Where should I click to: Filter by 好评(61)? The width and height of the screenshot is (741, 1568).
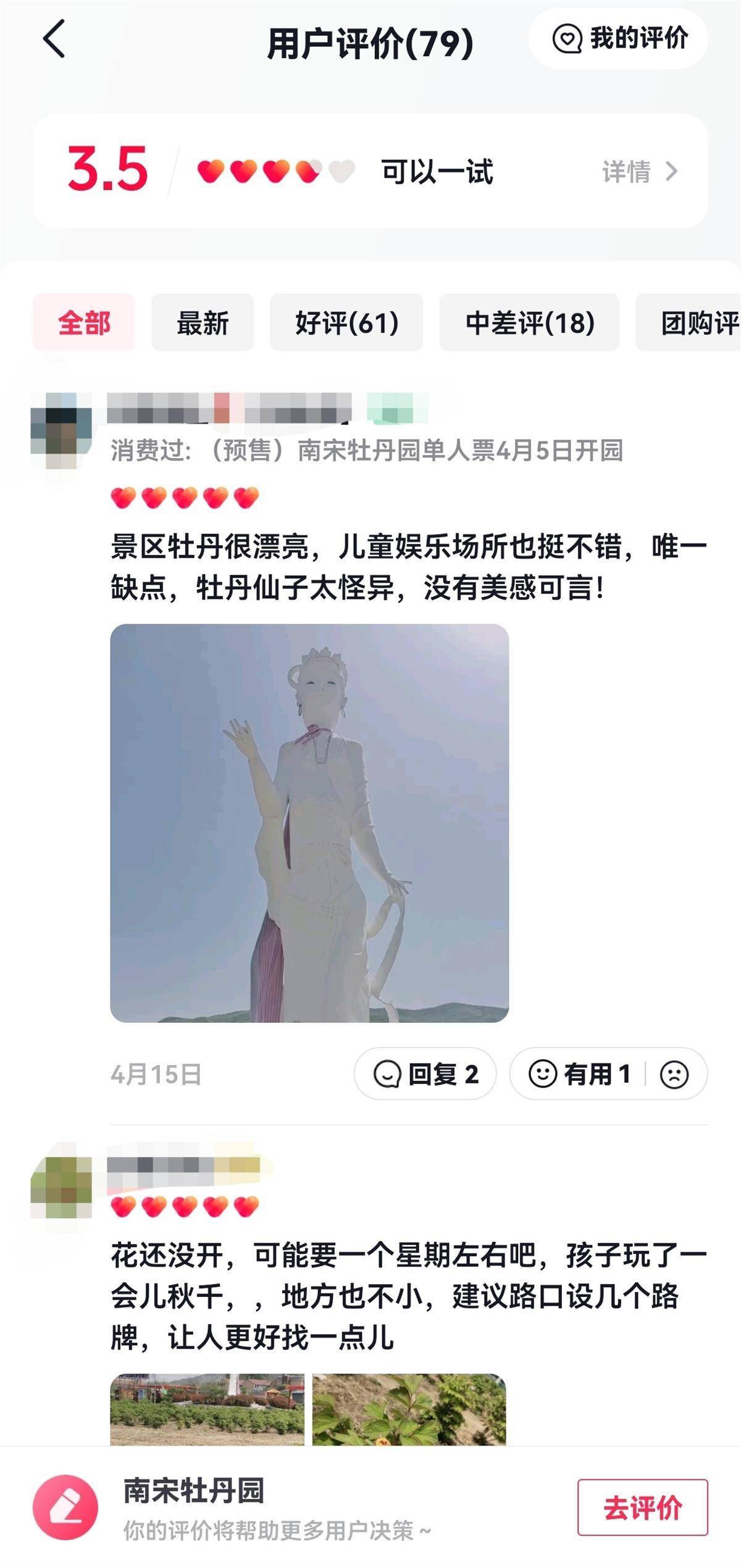point(346,323)
